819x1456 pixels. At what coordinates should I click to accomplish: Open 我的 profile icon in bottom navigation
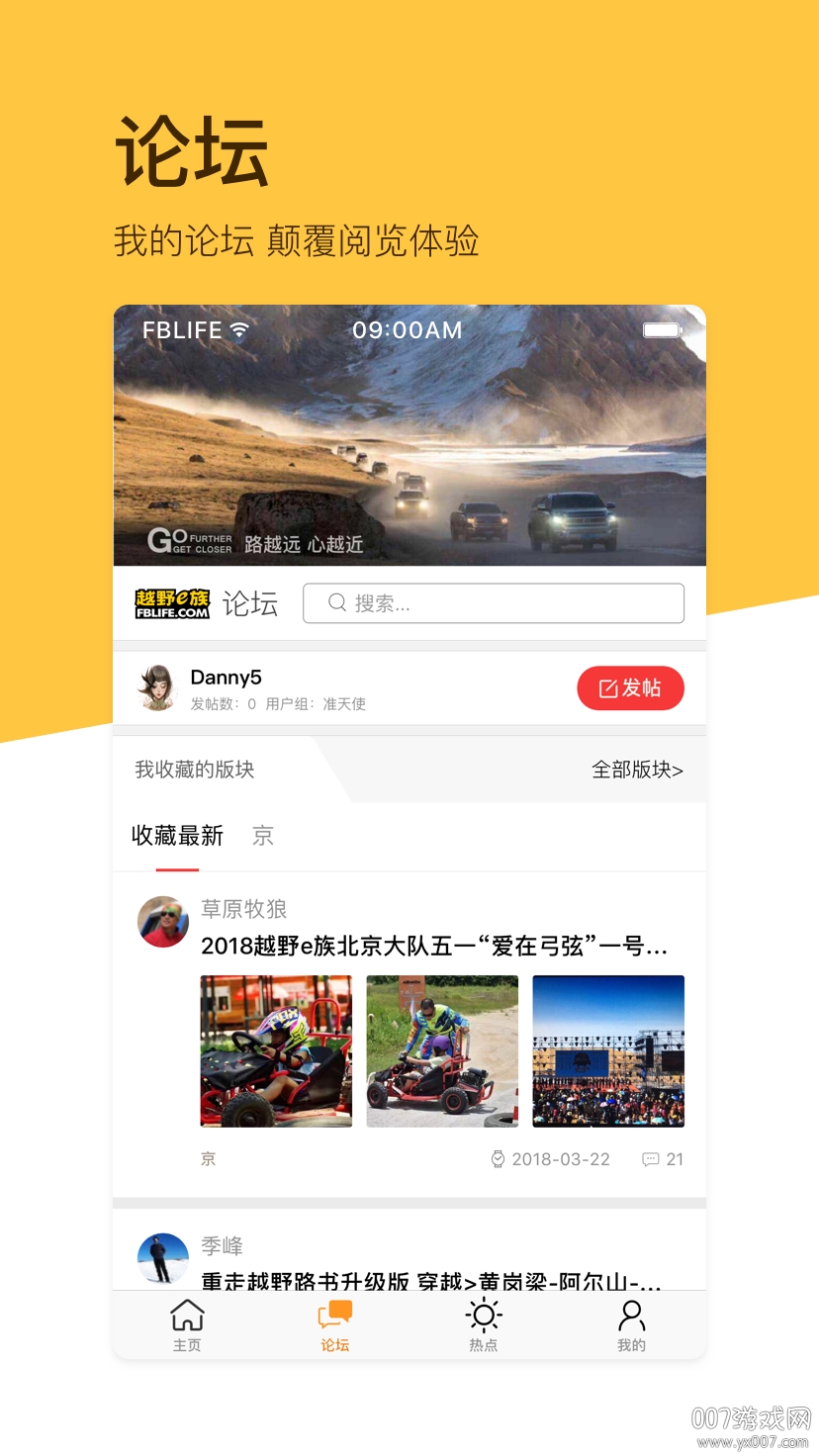[x=632, y=1316]
